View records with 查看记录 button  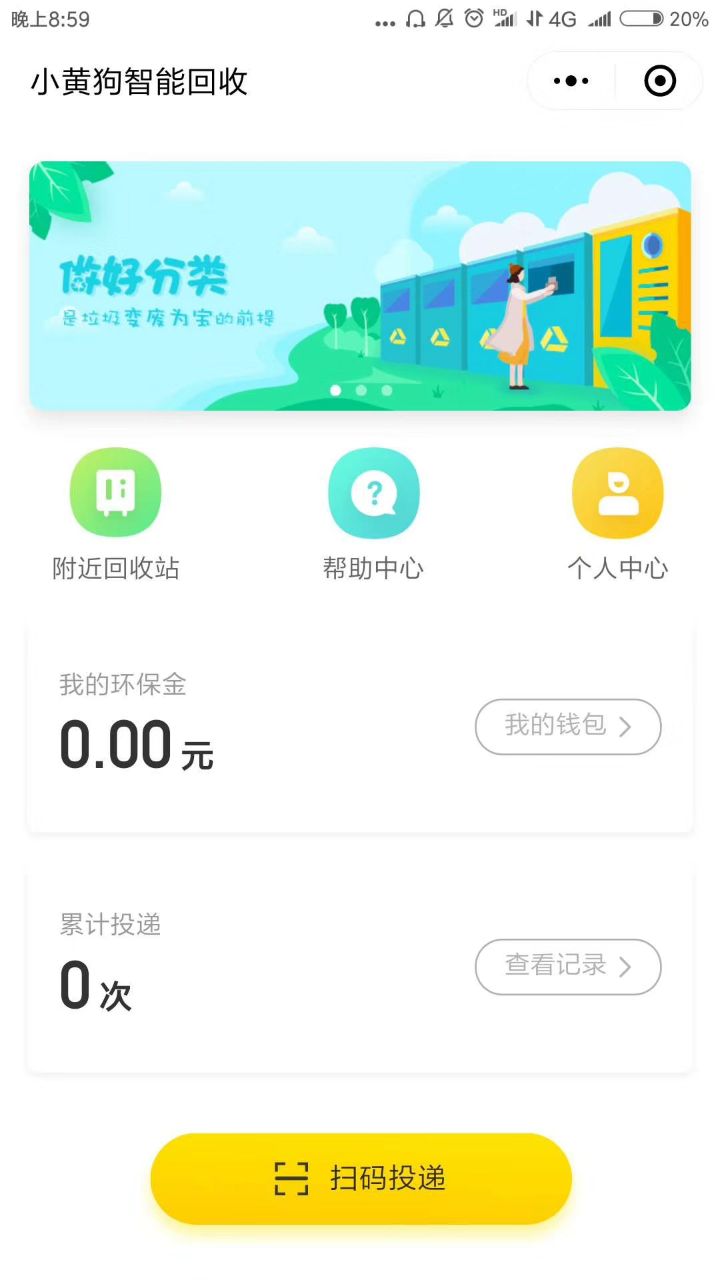567,966
